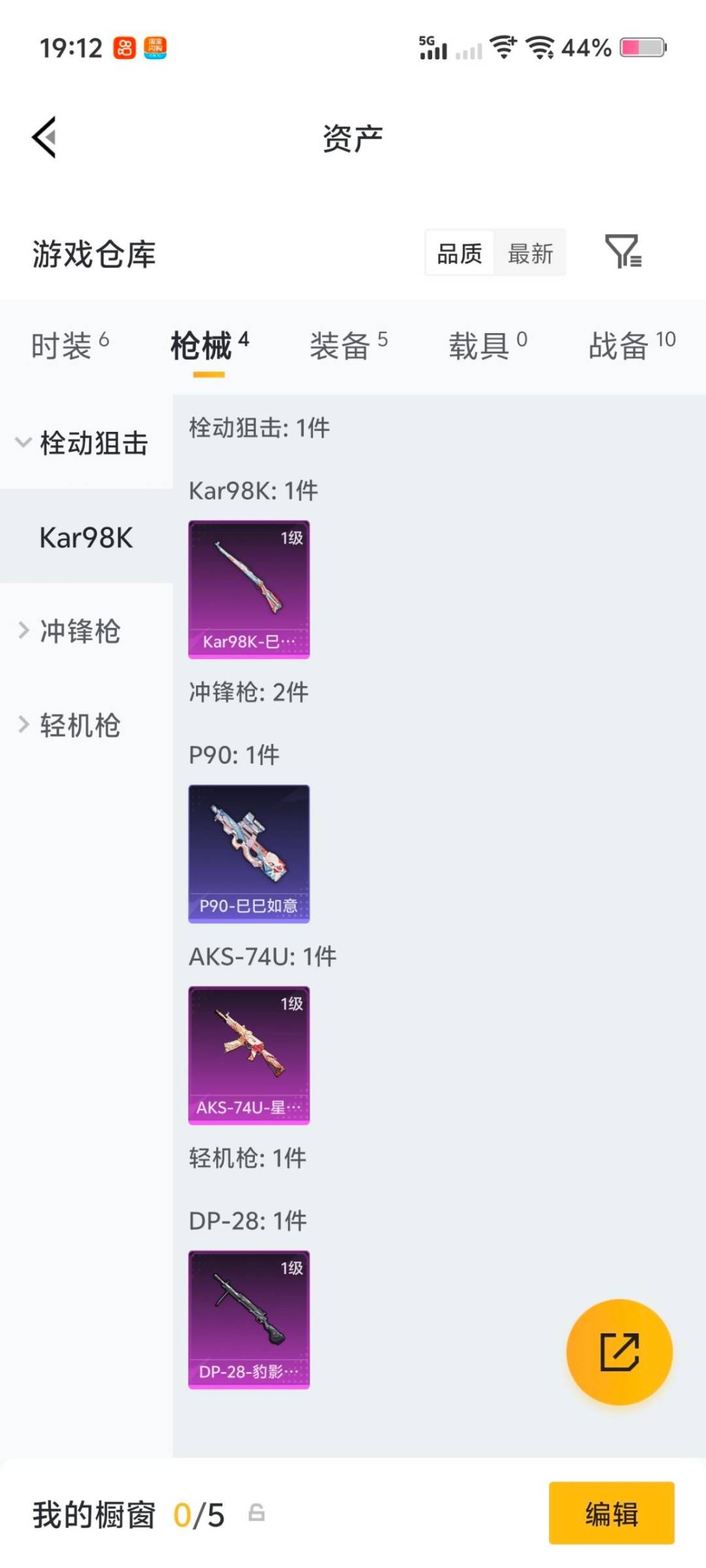The height and width of the screenshot is (1568, 706).
Task: Select the 品质 sort option
Action: (459, 253)
